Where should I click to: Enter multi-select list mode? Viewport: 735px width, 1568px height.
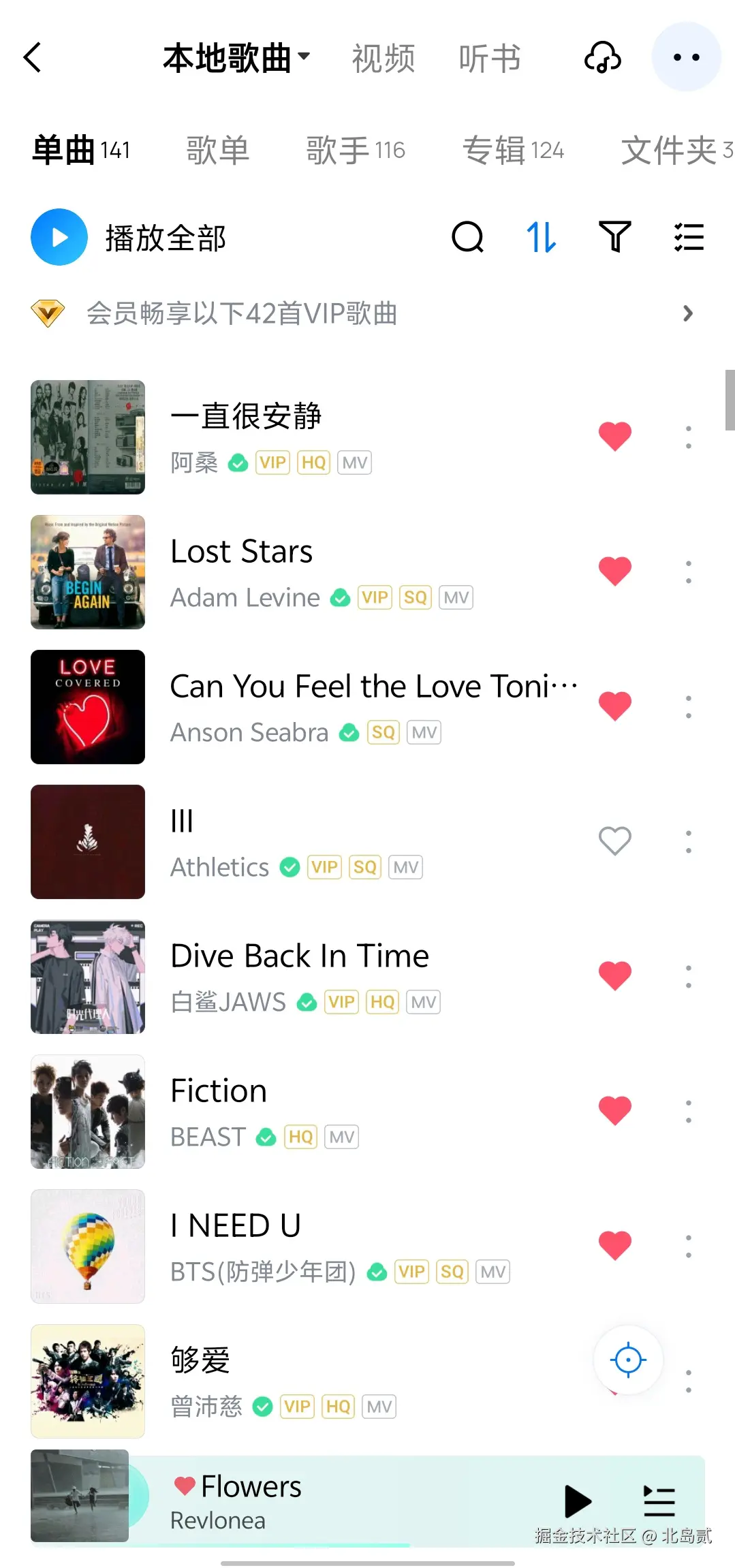click(689, 237)
